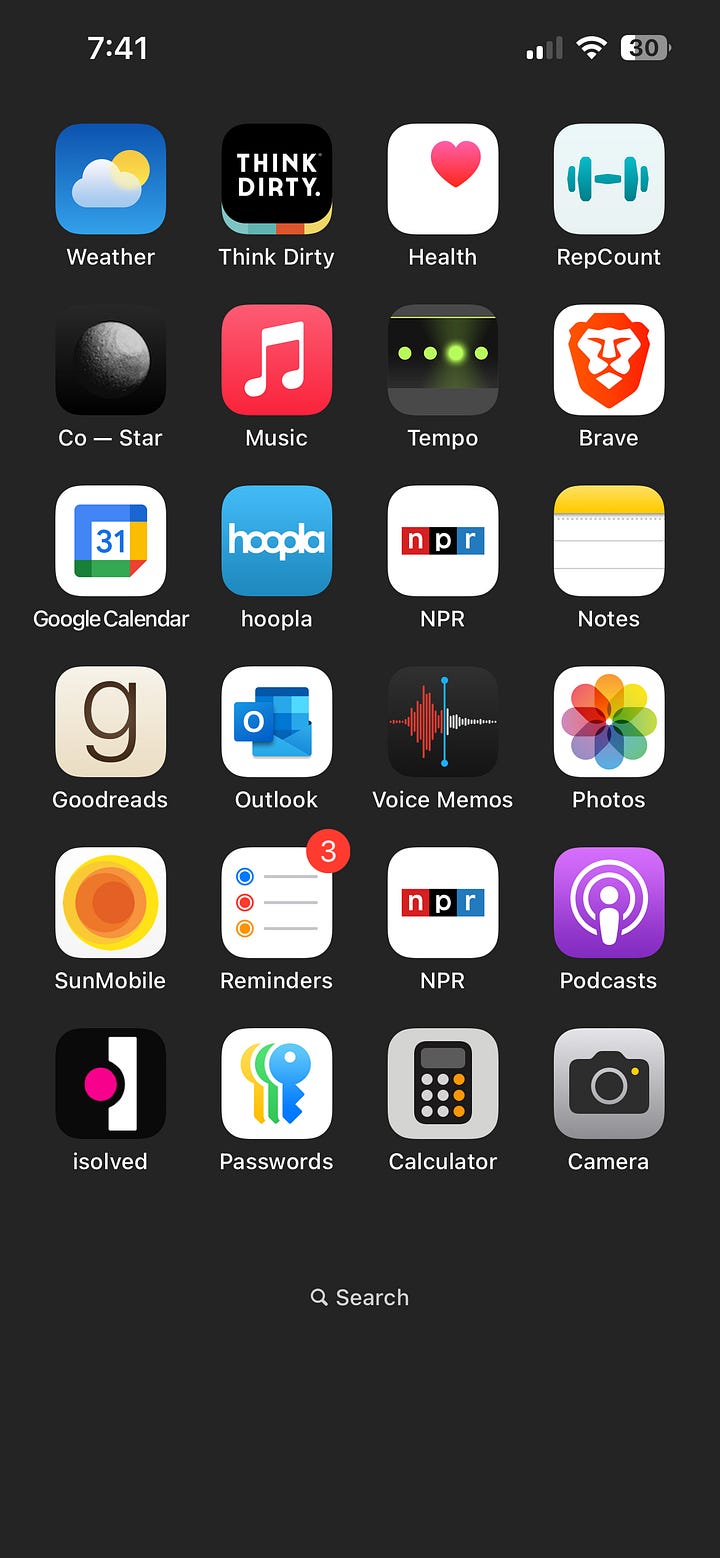Open the Health app

click(442, 179)
